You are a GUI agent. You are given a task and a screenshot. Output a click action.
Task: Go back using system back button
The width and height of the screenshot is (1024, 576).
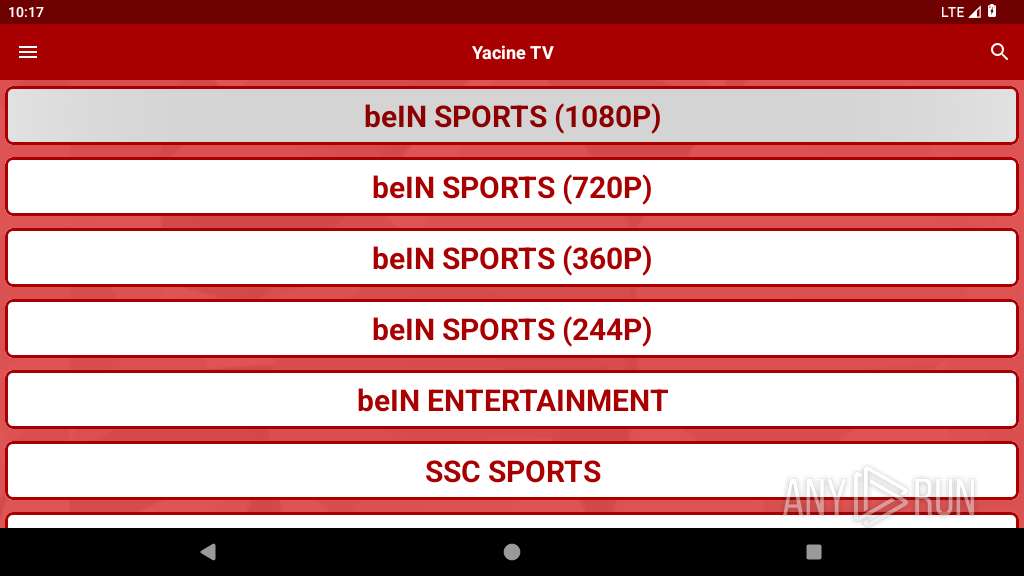click(x=208, y=552)
